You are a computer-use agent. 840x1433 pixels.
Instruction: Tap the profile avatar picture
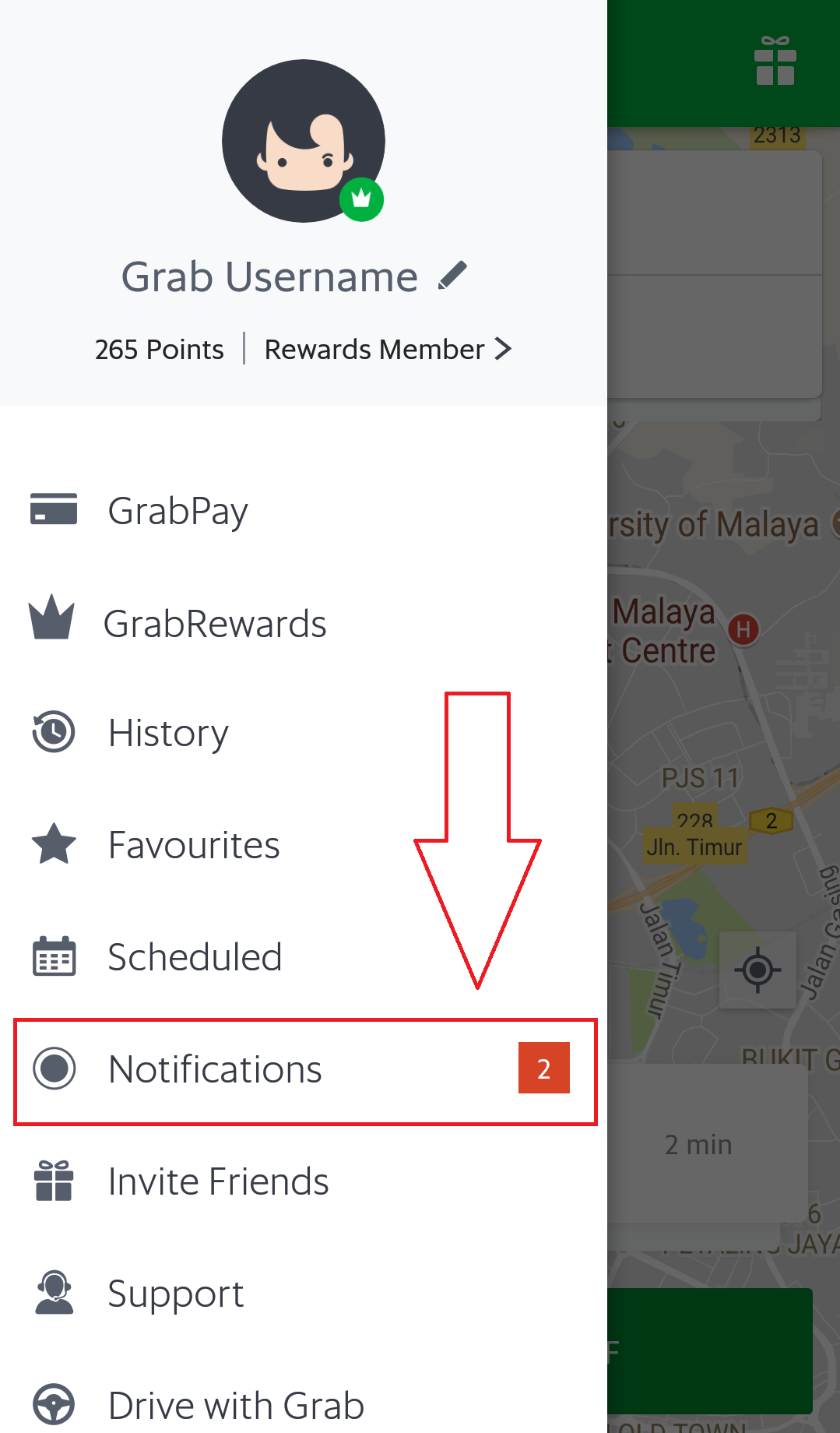point(303,141)
